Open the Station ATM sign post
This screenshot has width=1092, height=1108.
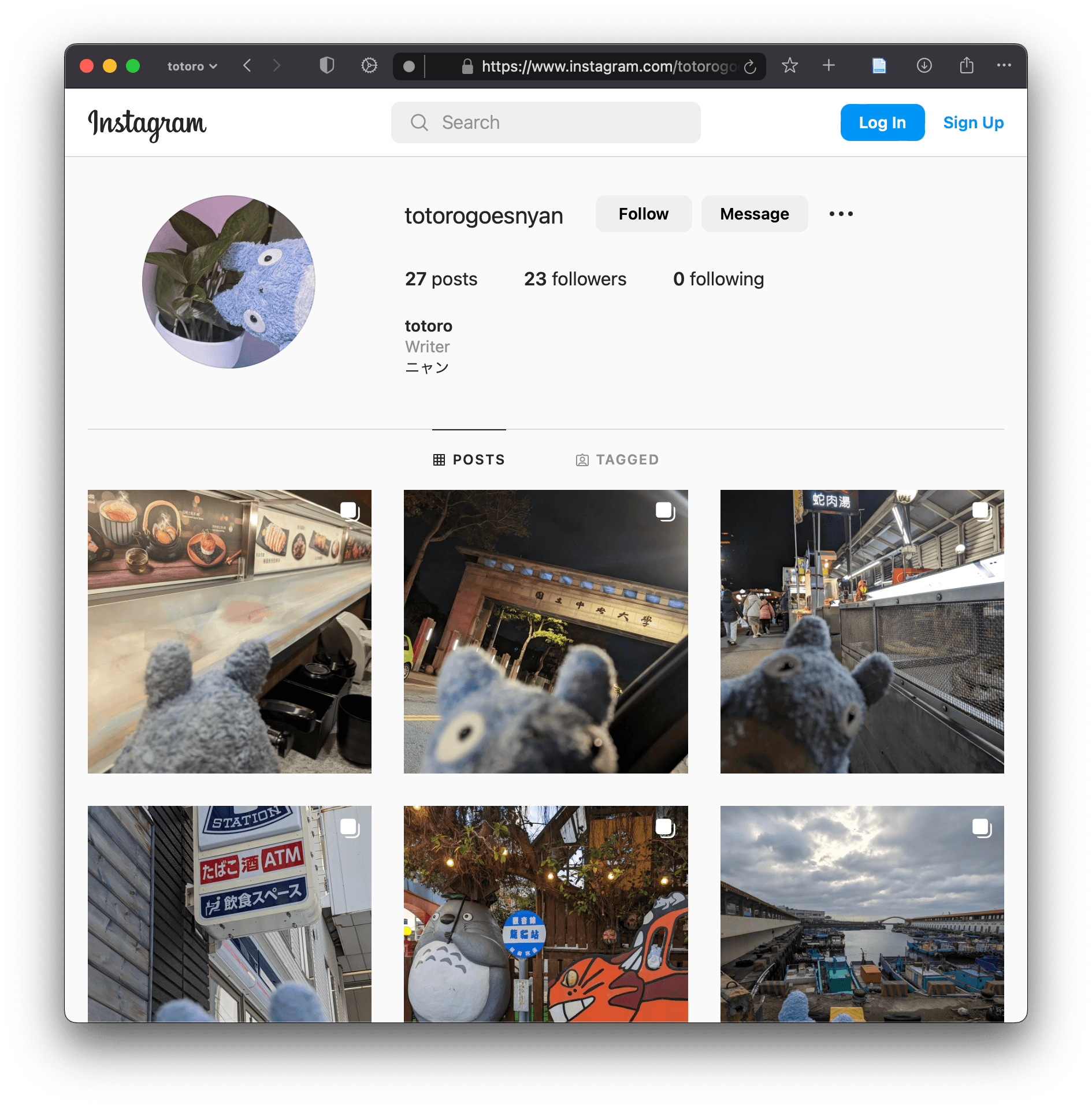click(229, 913)
